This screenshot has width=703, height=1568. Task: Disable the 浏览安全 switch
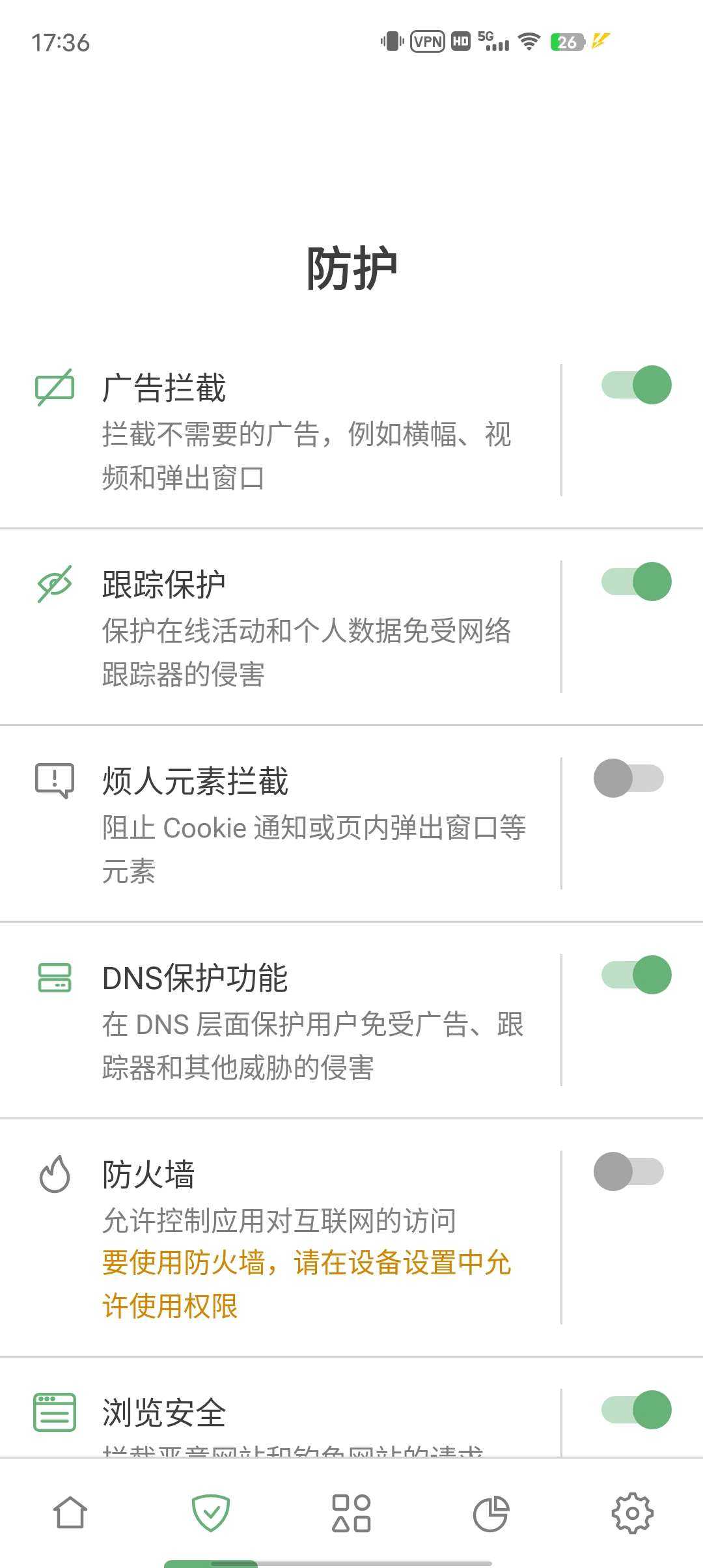point(636,1410)
